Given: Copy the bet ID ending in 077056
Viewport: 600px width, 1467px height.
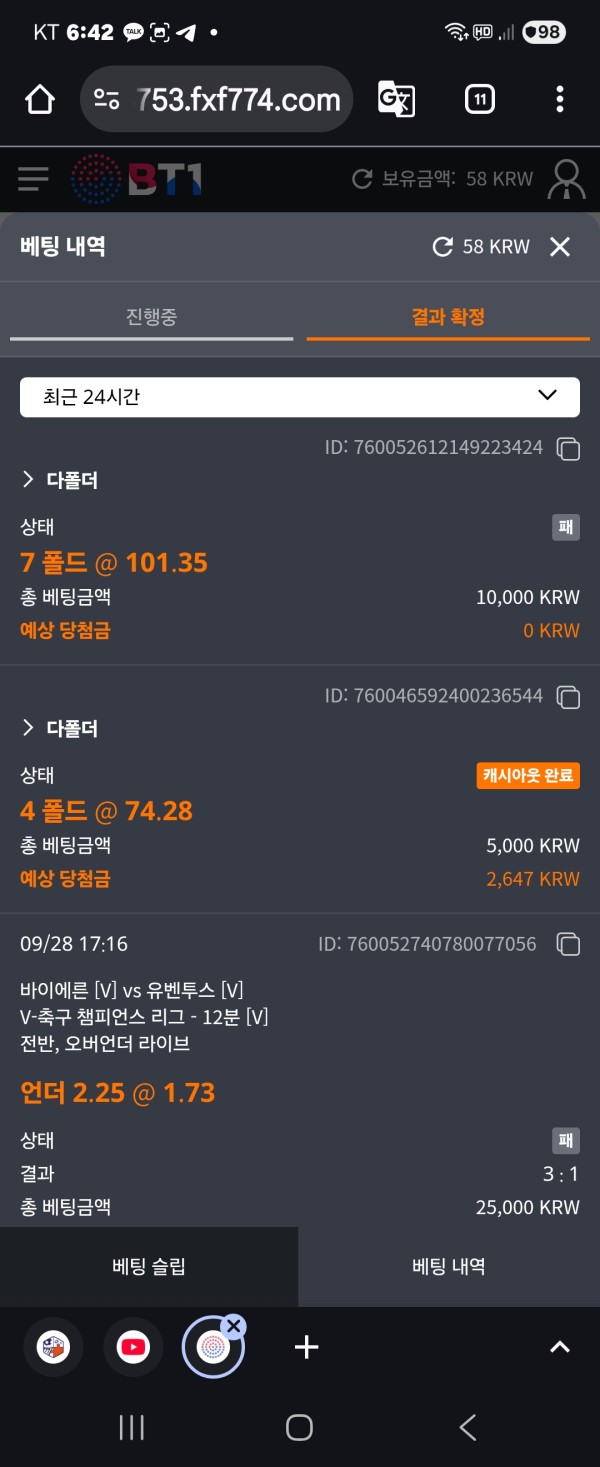Looking at the screenshot, I should 568,944.
